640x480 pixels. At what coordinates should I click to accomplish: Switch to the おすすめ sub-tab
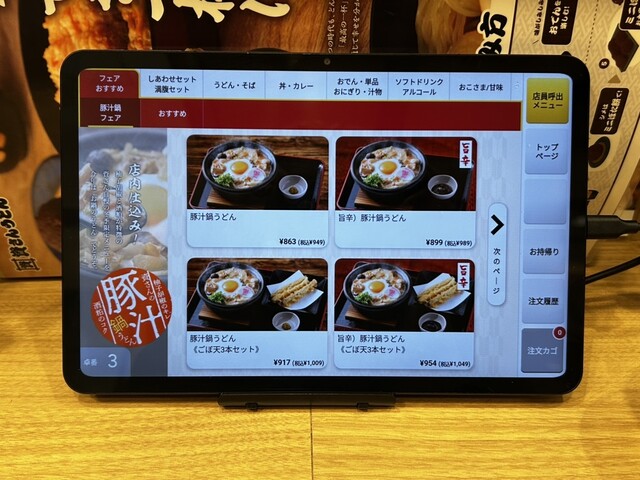tap(172, 114)
